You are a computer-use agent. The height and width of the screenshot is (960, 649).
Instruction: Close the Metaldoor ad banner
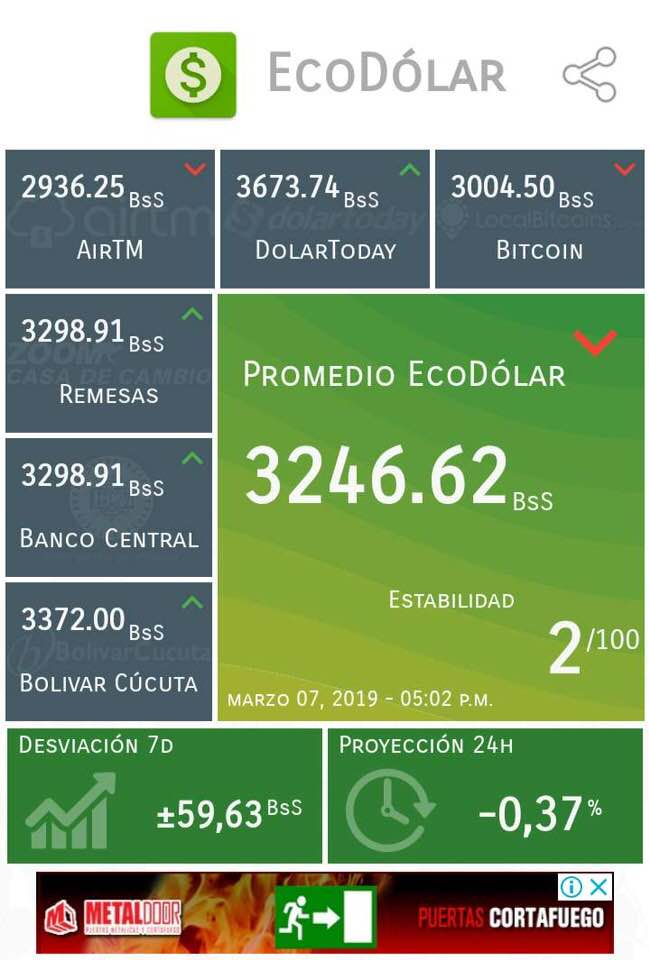[599, 887]
